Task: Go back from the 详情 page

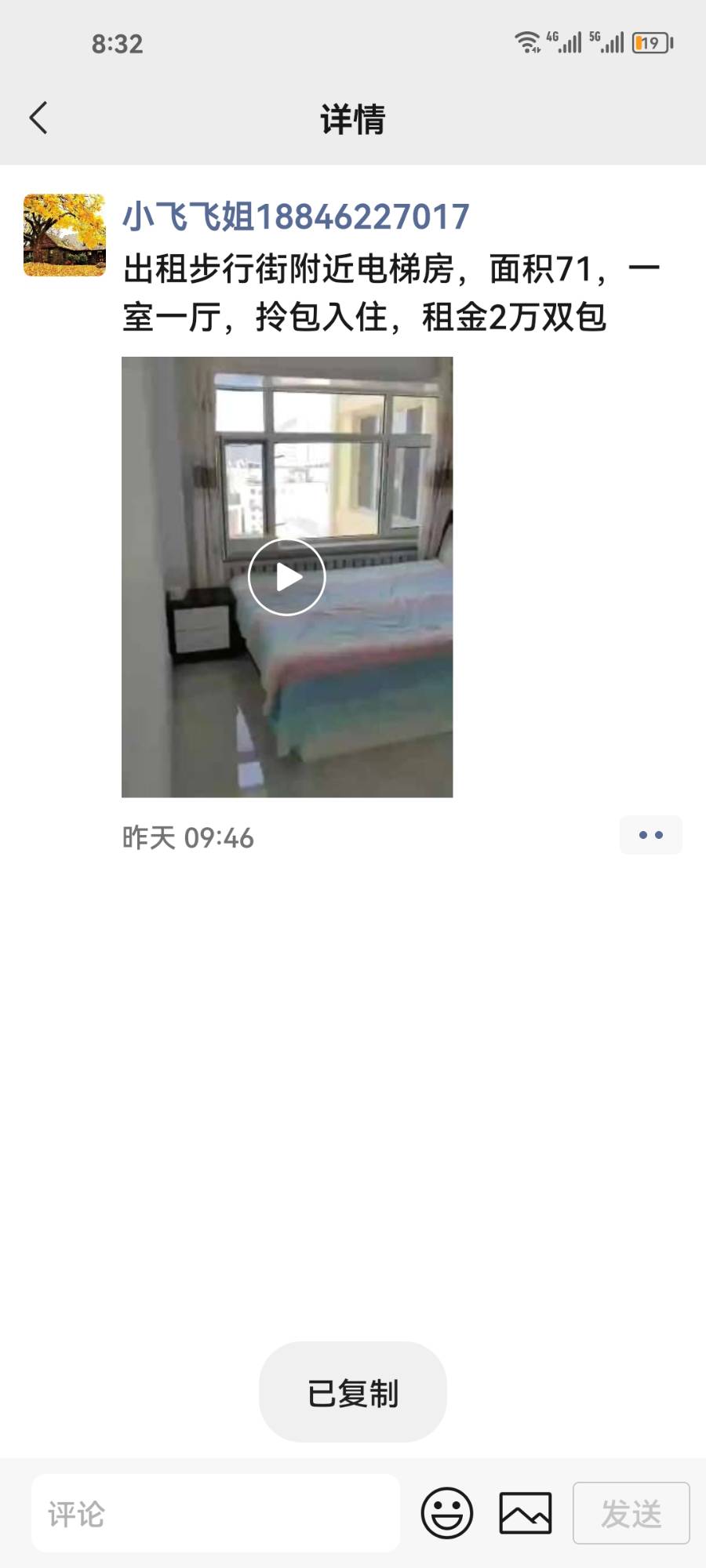Action: tap(38, 118)
